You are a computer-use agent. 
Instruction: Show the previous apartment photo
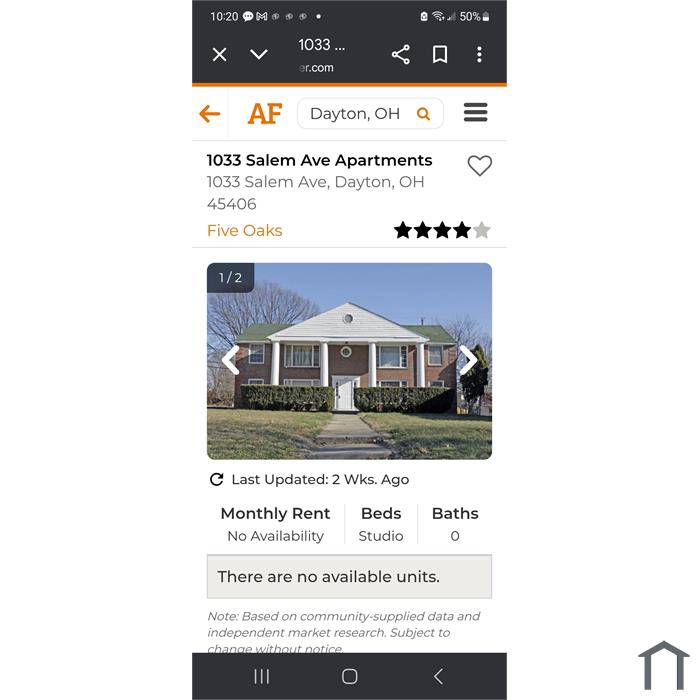(x=231, y=360)
